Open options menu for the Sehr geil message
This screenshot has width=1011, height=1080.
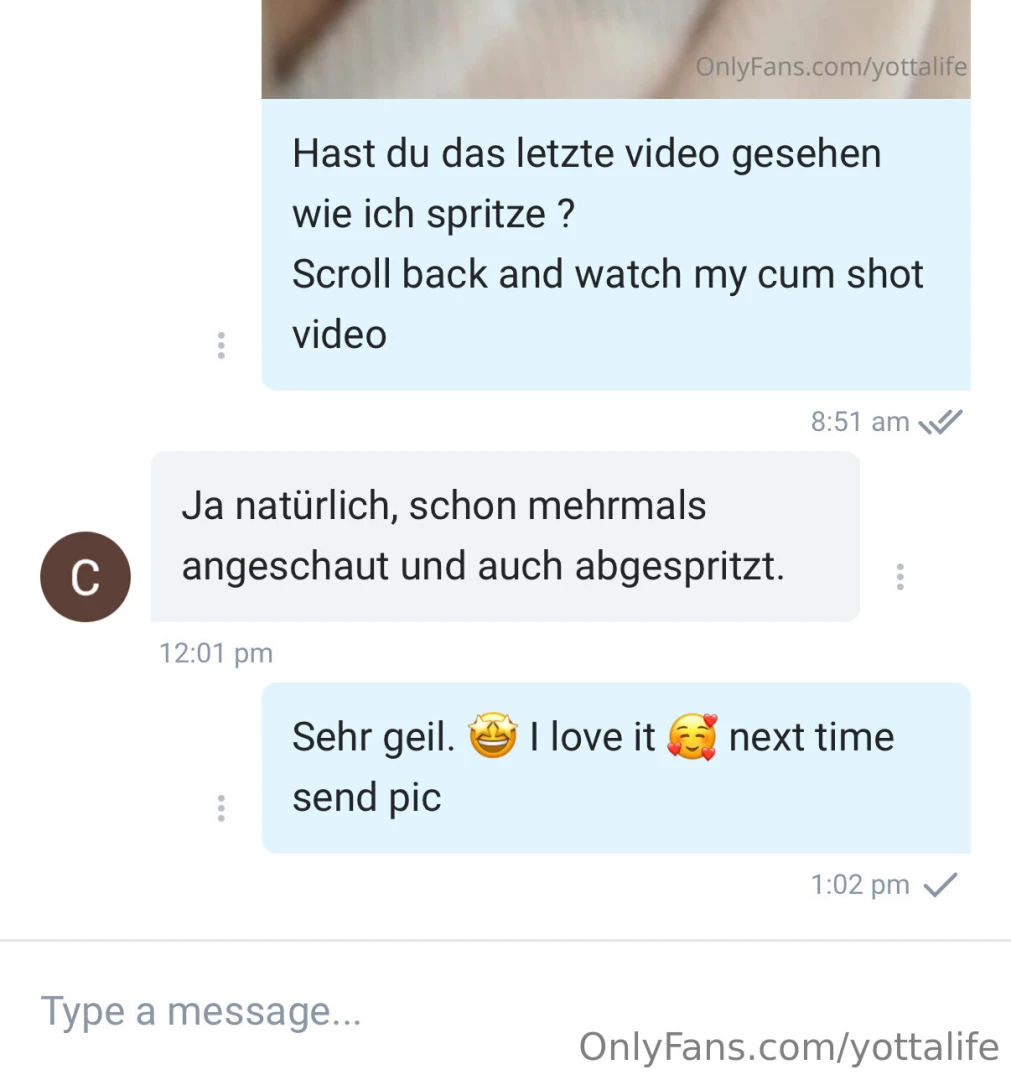[220, 807]
